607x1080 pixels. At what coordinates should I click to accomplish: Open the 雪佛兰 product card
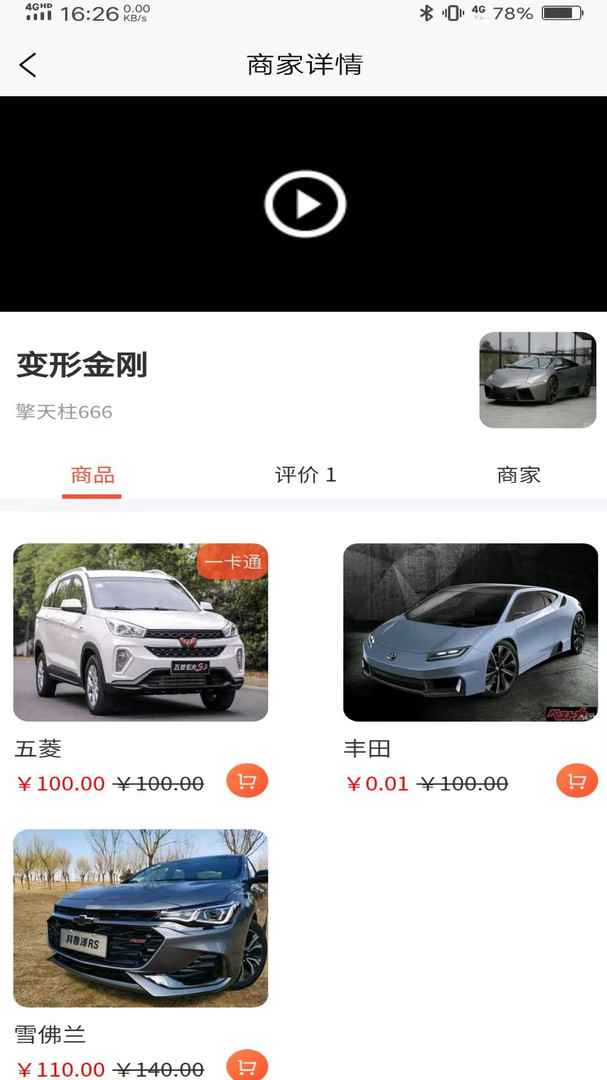coord(140,918)
